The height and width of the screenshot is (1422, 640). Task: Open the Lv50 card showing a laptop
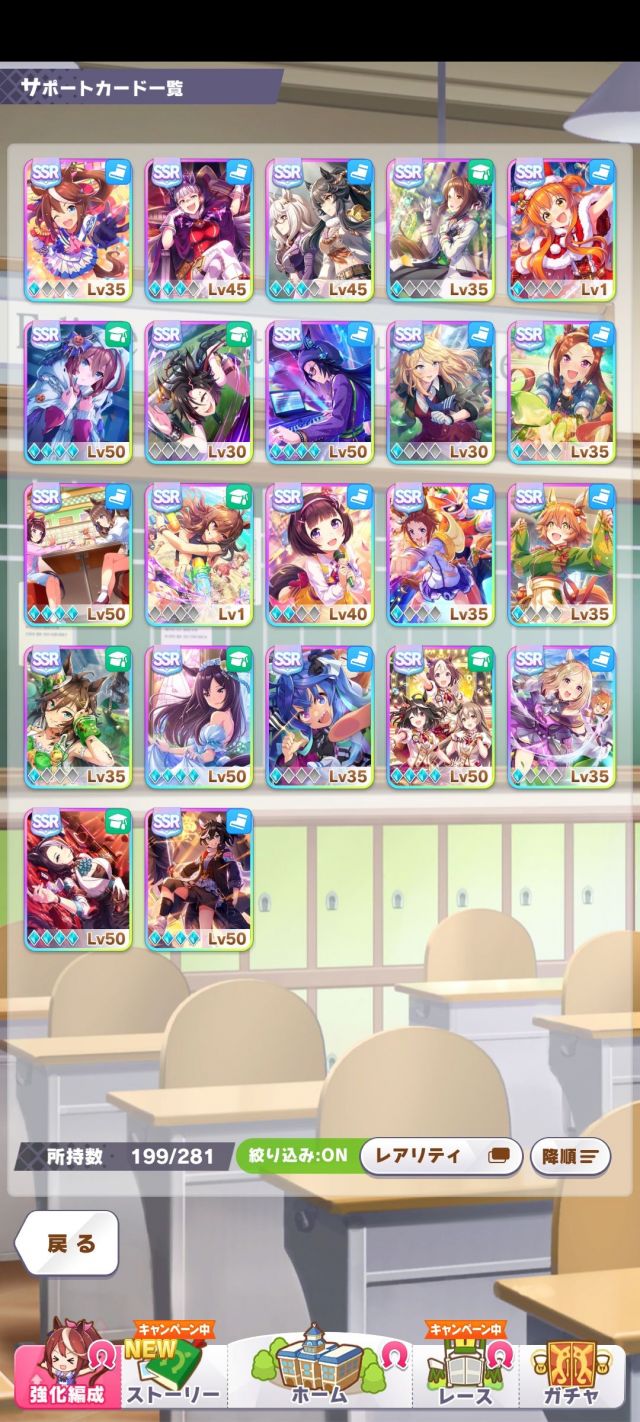pos(320,391)
